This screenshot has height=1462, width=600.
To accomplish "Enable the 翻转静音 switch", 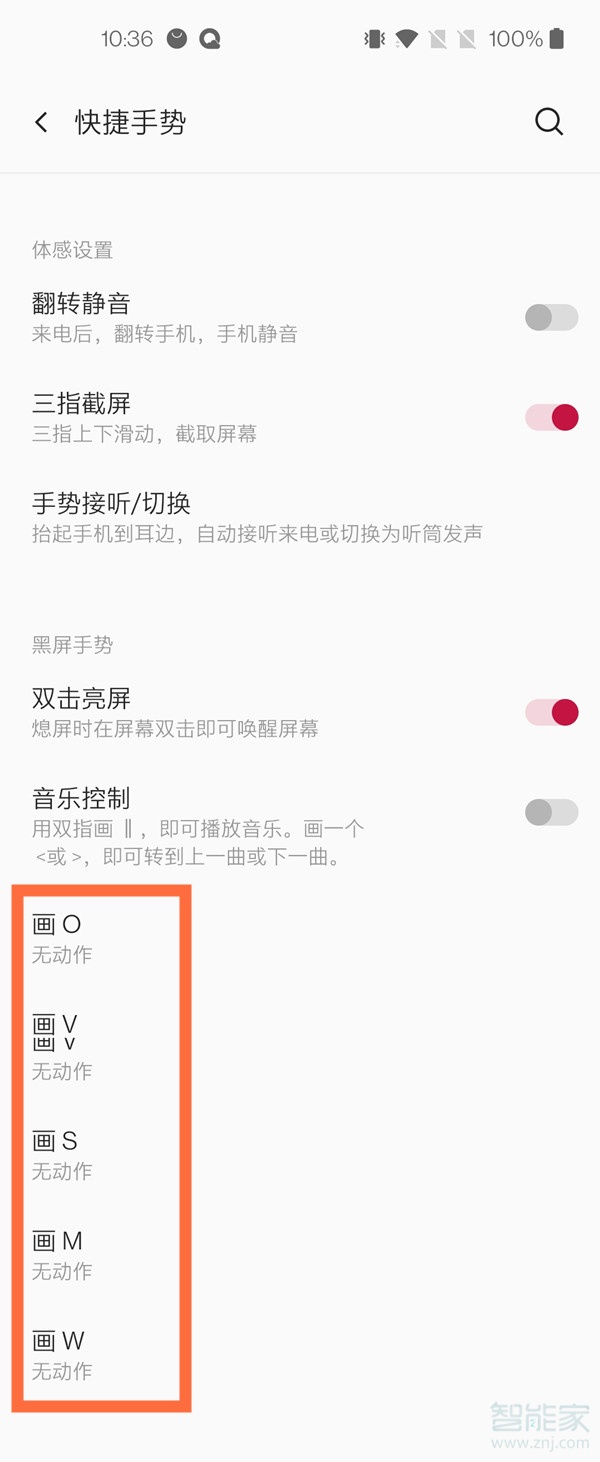I will click(x=551, y=318).
